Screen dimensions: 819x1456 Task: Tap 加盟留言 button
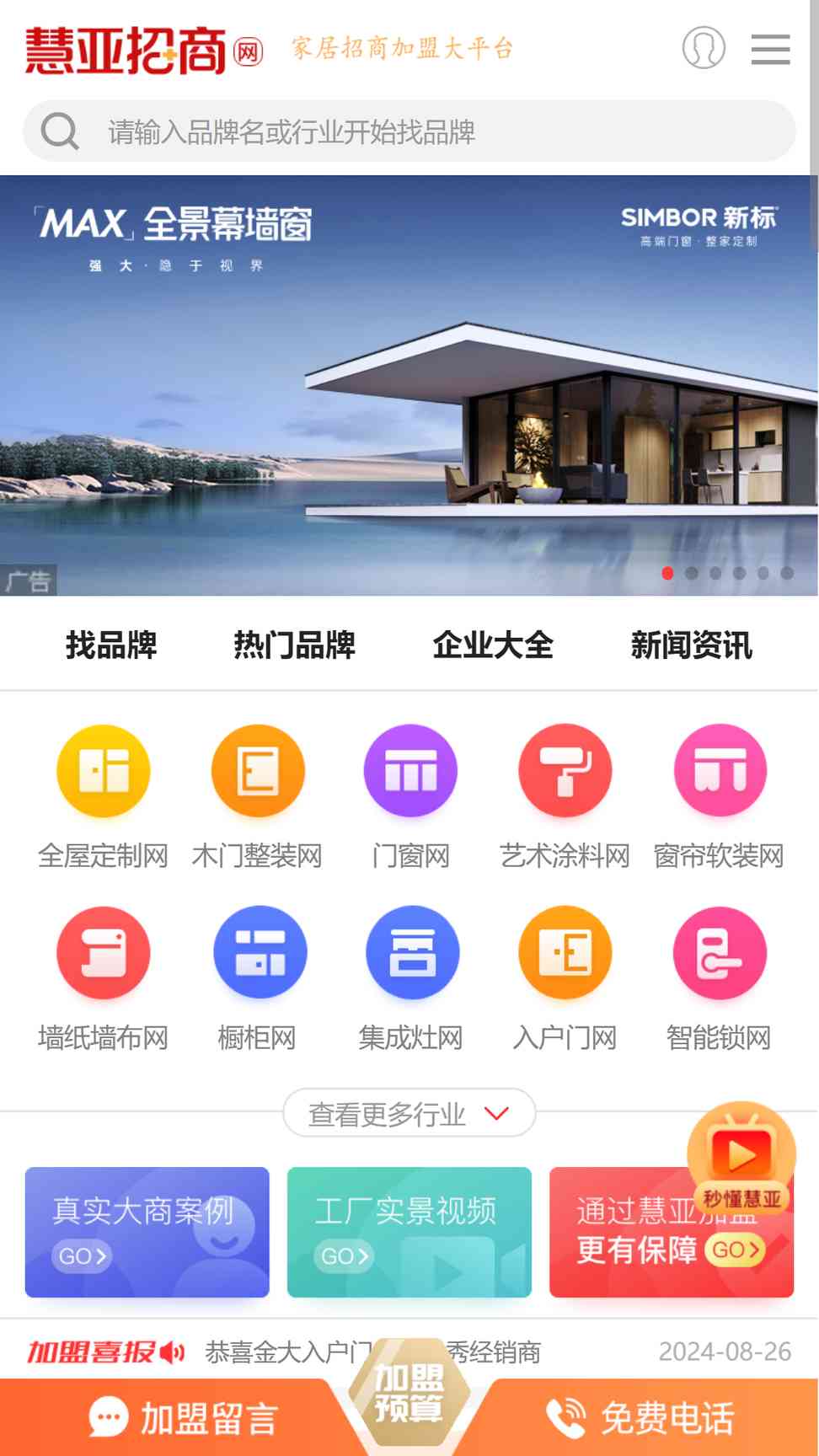tap(181, 1419)
